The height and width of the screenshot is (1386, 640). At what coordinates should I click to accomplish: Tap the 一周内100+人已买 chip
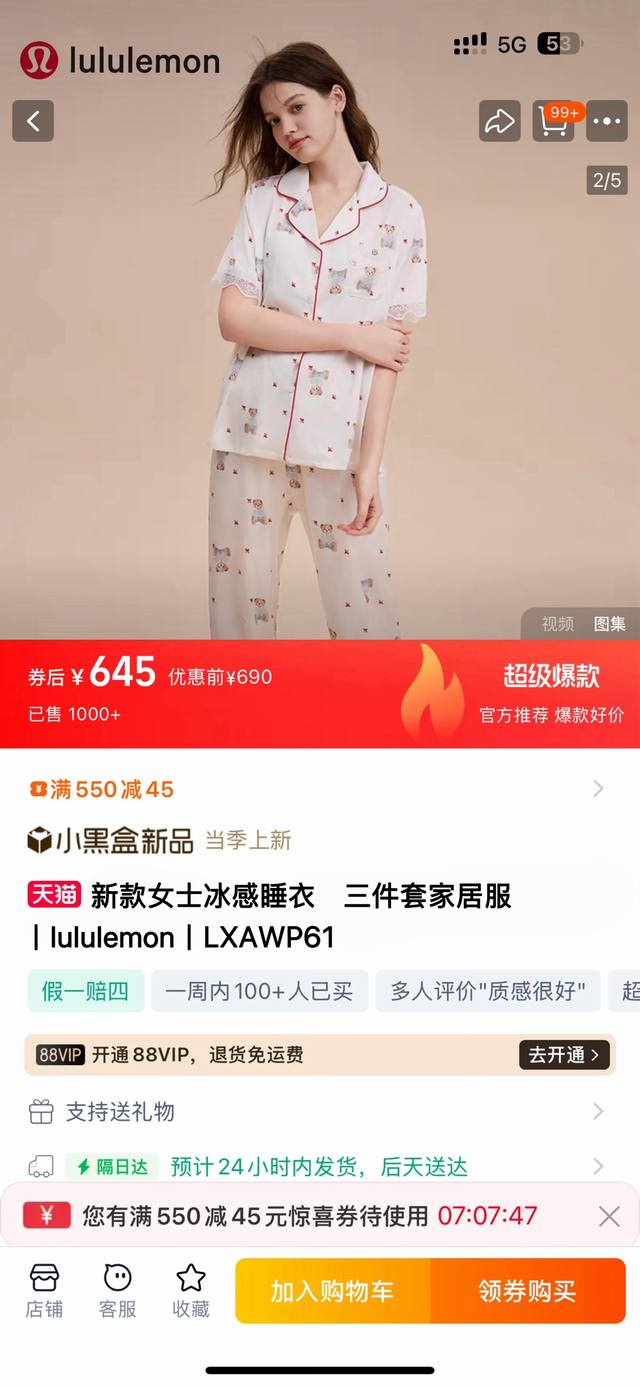click(x=259, y=991)
